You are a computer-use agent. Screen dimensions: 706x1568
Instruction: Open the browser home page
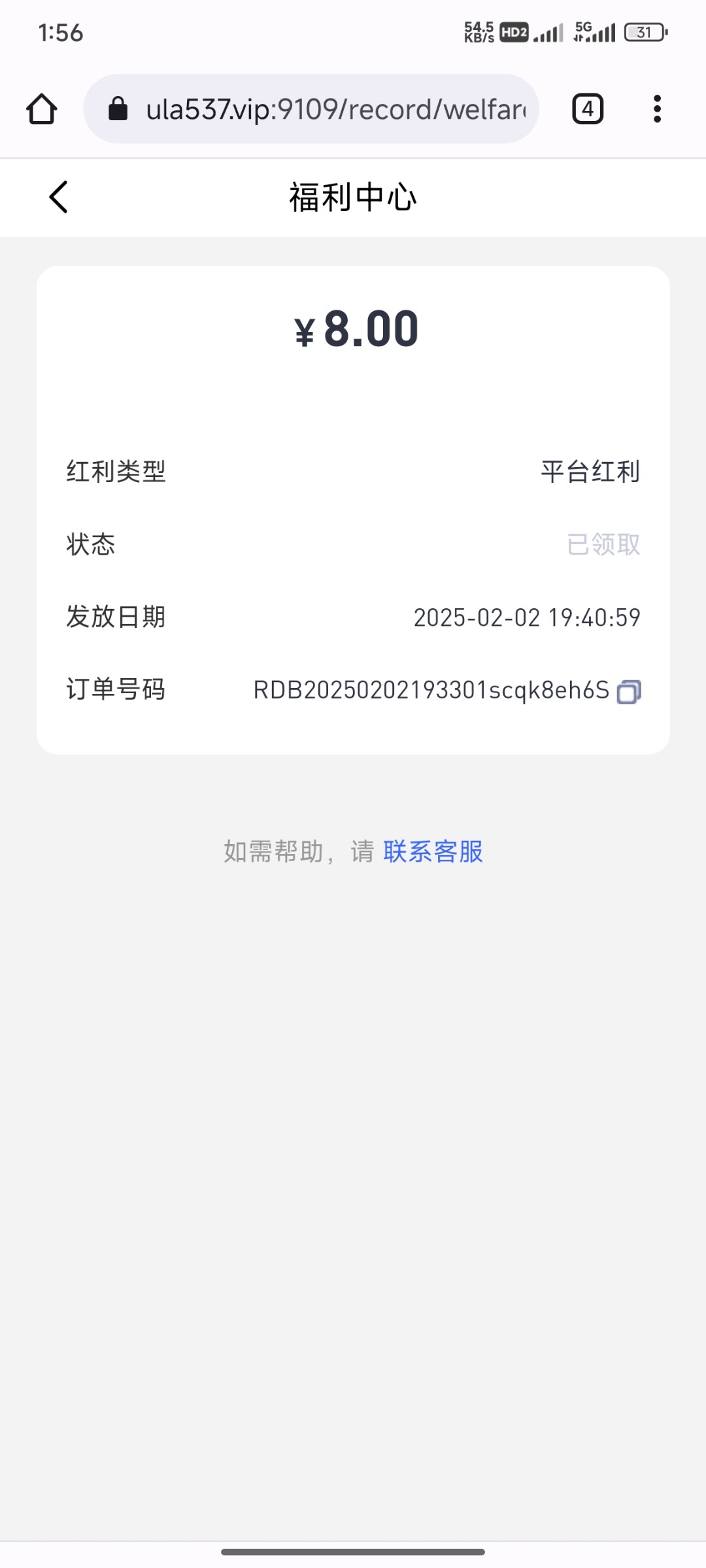[x=42, y=109]
